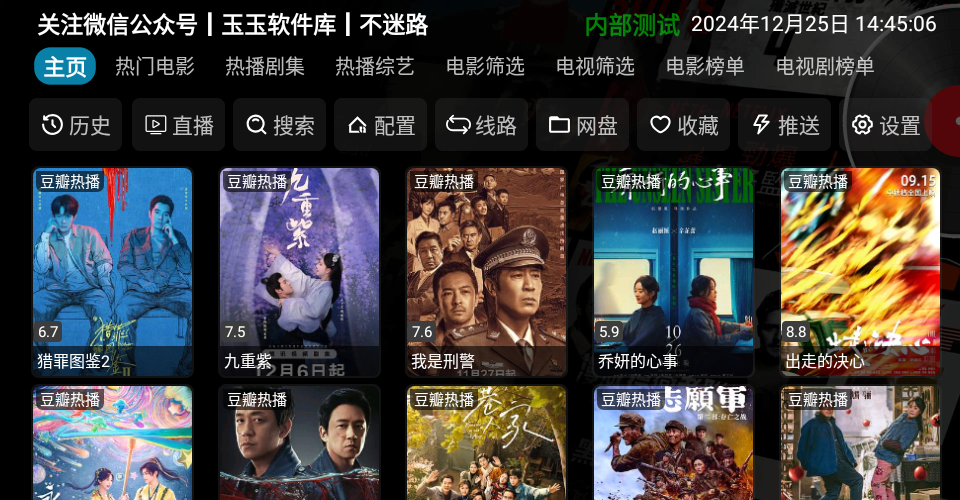Open 设置 settings

[886, 125]
